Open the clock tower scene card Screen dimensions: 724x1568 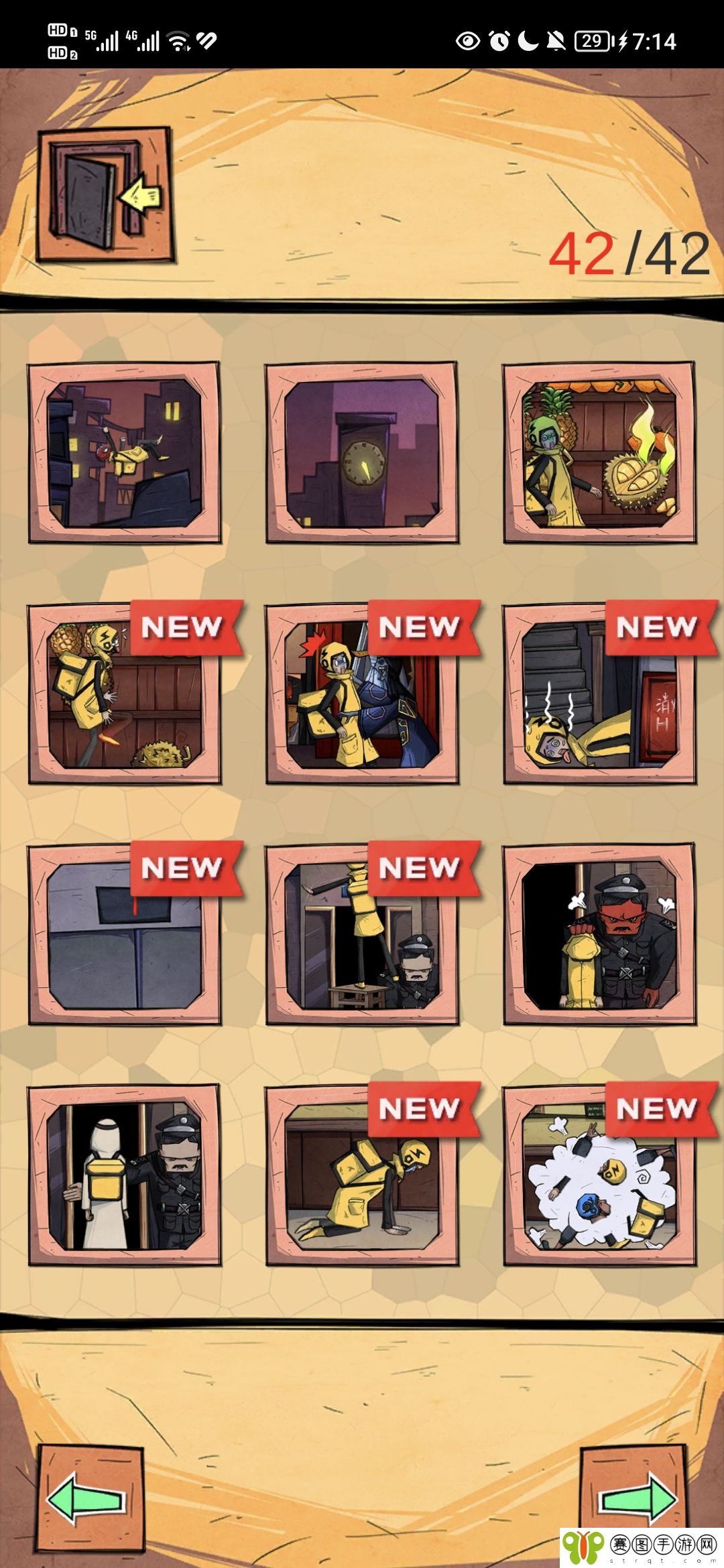coord(362,454)
